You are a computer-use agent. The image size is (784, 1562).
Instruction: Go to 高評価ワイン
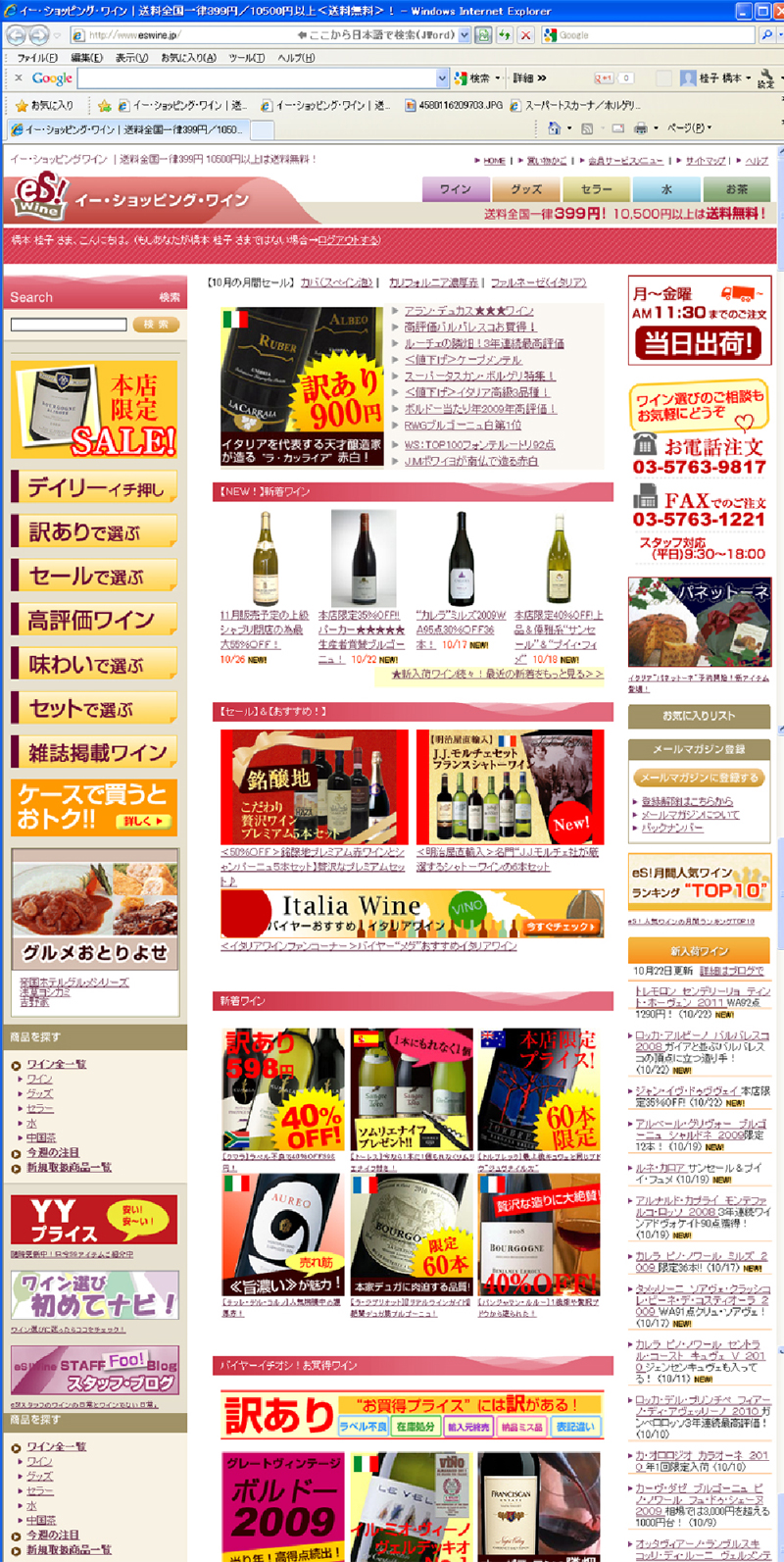pyautogui.click(x=94, y=619)
